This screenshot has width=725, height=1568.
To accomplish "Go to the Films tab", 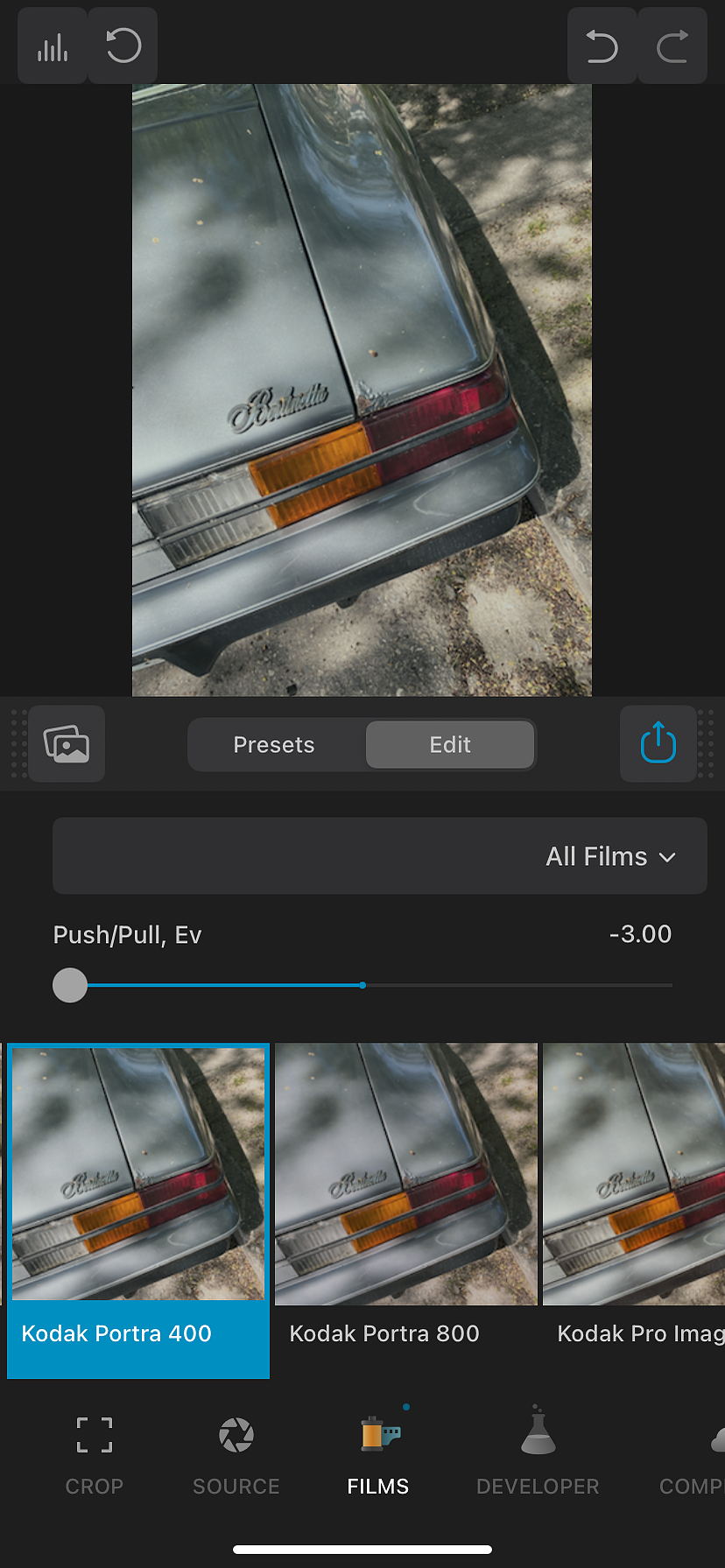I will pos(378,1456).
